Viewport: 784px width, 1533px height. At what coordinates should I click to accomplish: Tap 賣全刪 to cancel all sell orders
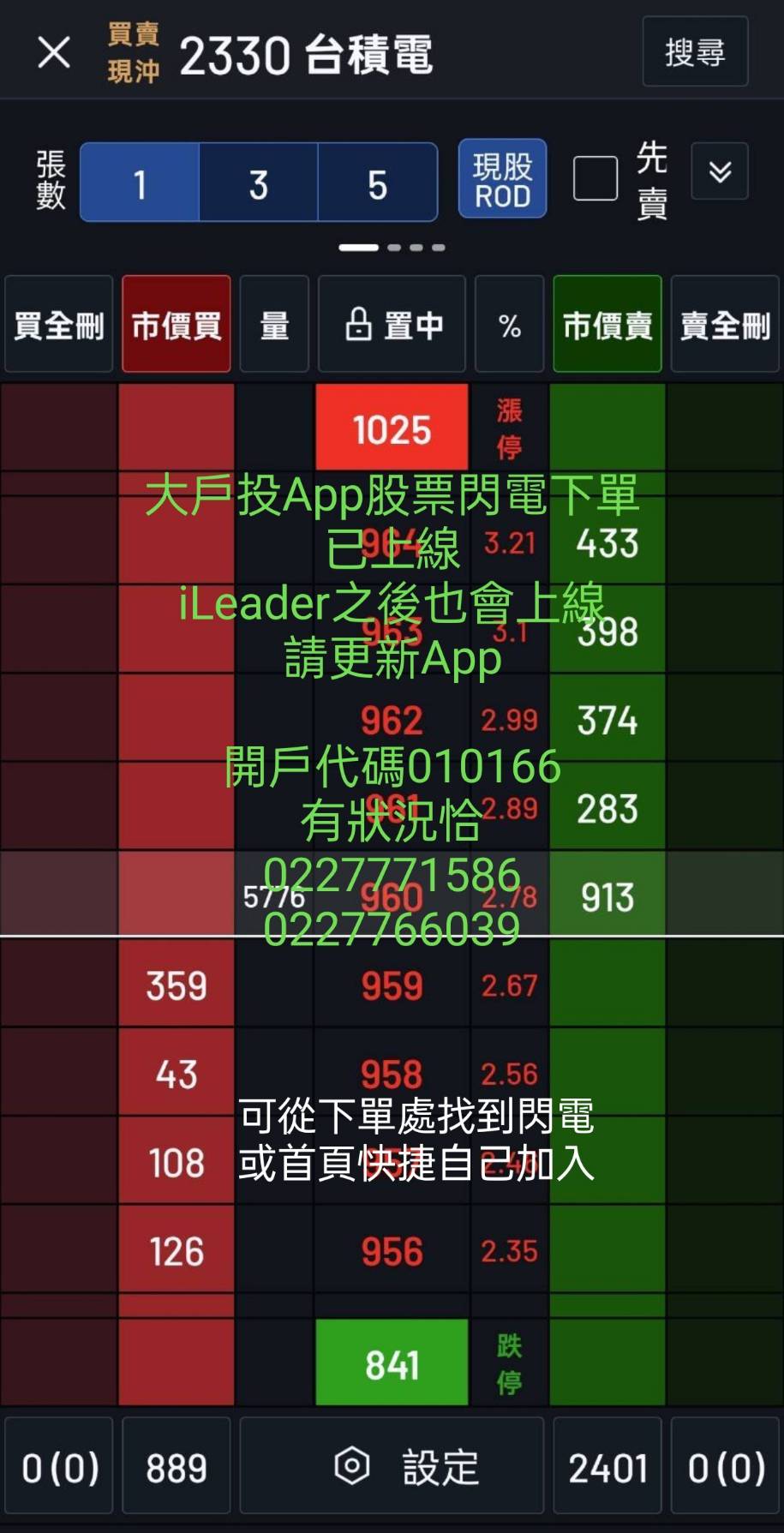[725, 325]
